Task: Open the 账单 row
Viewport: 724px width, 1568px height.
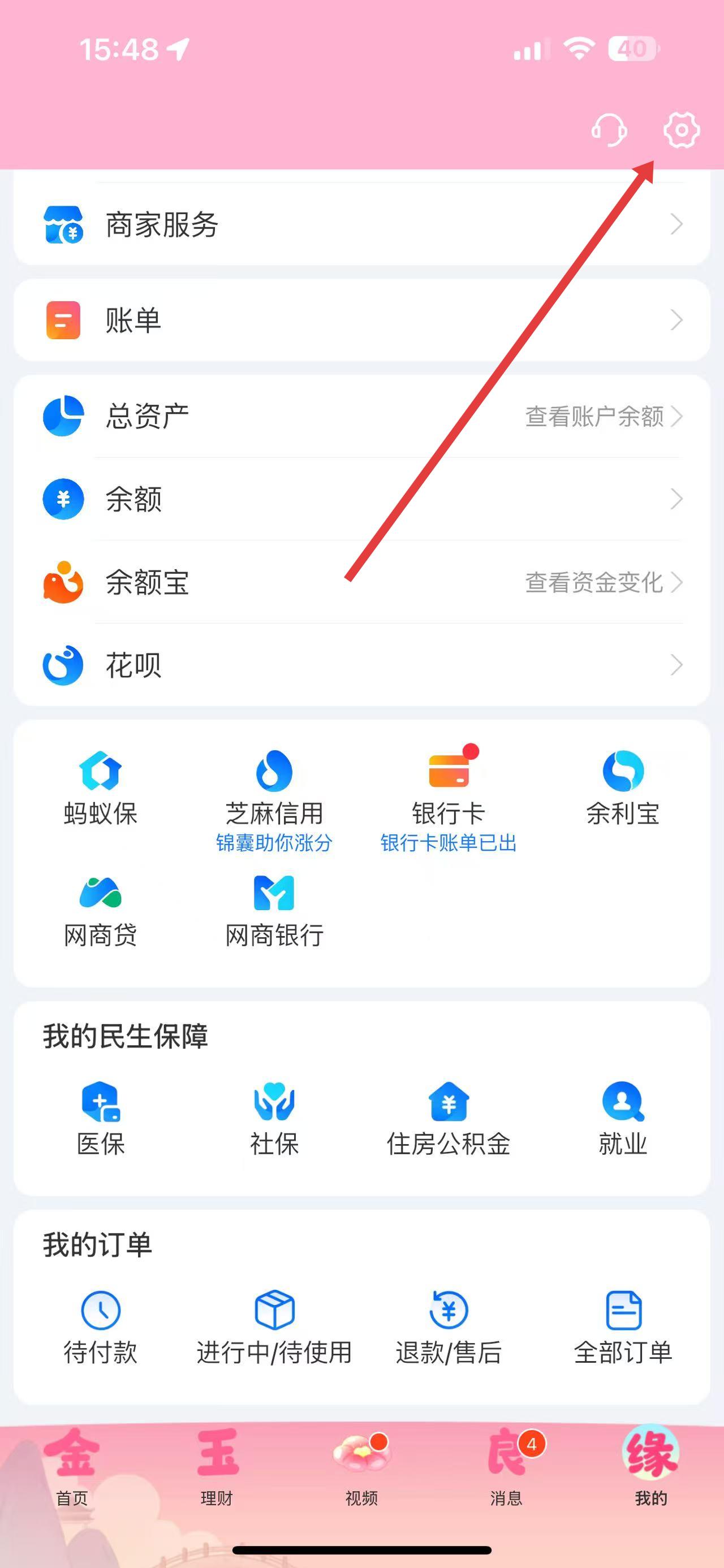Action: pos(361,320)
